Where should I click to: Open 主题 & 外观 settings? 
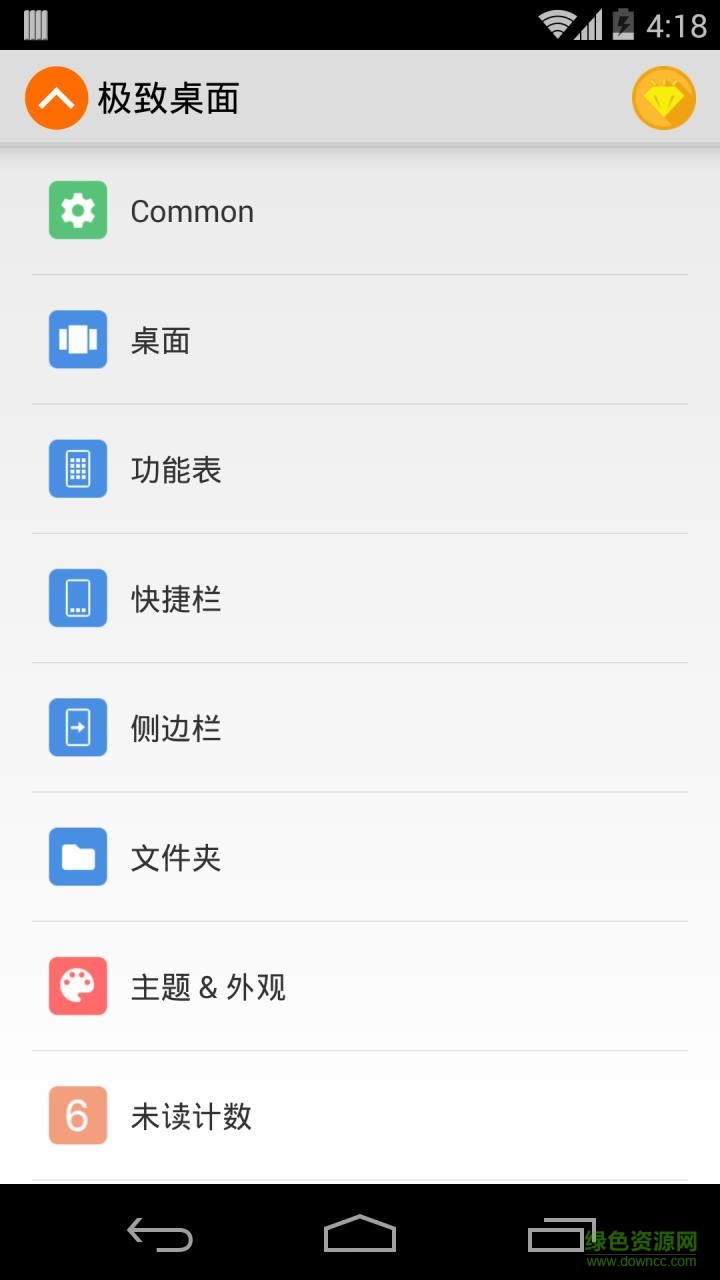[360, 986]
